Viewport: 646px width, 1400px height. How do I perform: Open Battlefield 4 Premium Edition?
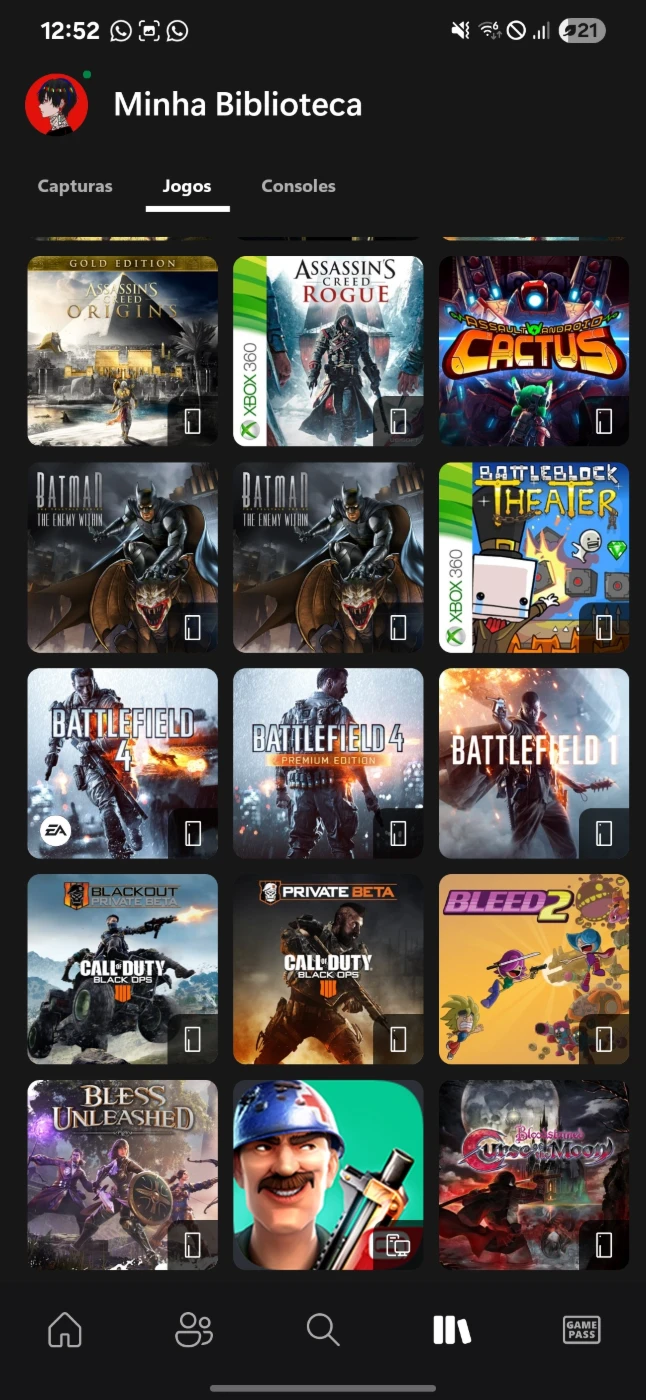[328, 763]
